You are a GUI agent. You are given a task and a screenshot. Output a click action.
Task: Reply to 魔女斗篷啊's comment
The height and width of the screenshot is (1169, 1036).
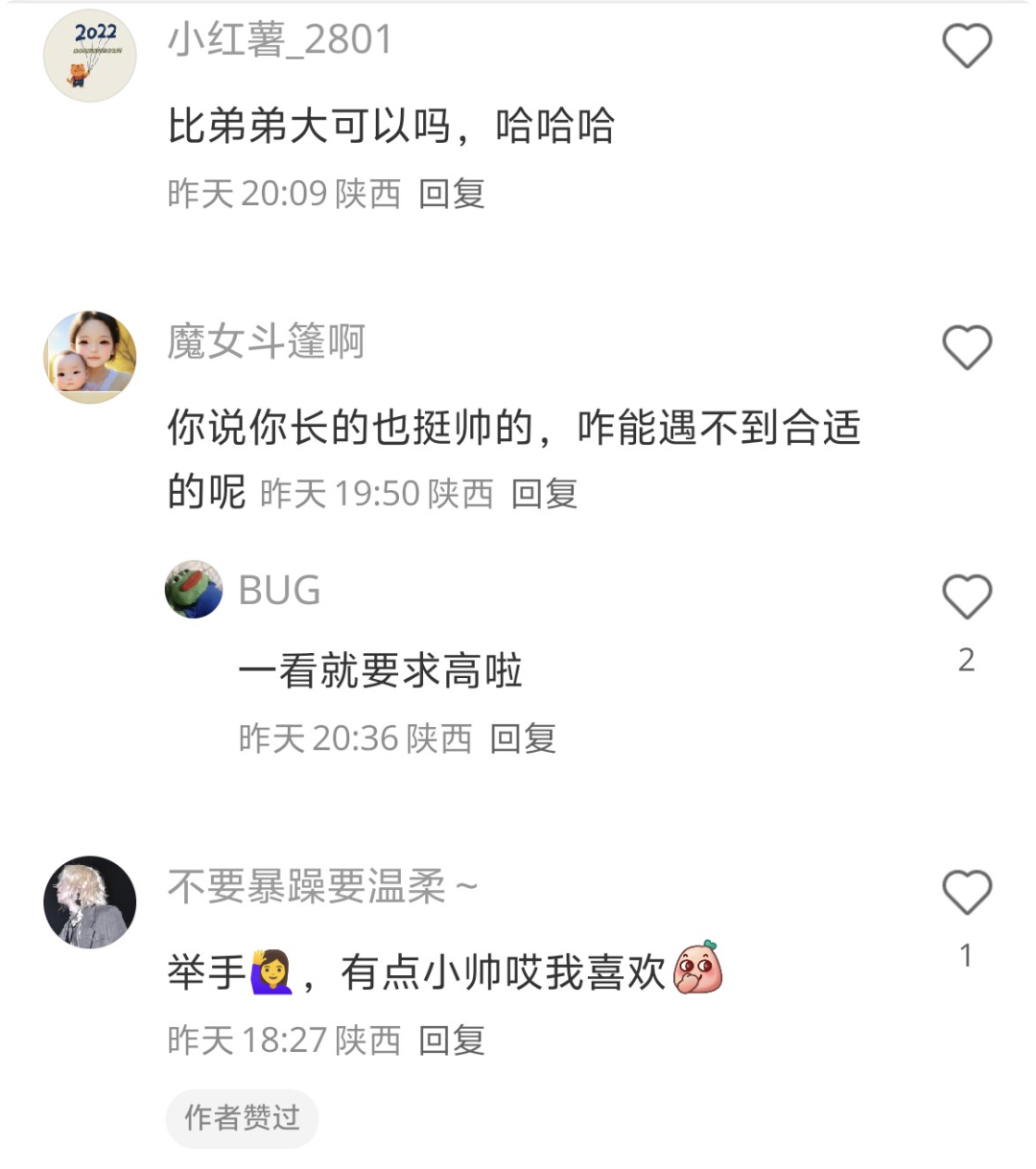pos(544,494)
